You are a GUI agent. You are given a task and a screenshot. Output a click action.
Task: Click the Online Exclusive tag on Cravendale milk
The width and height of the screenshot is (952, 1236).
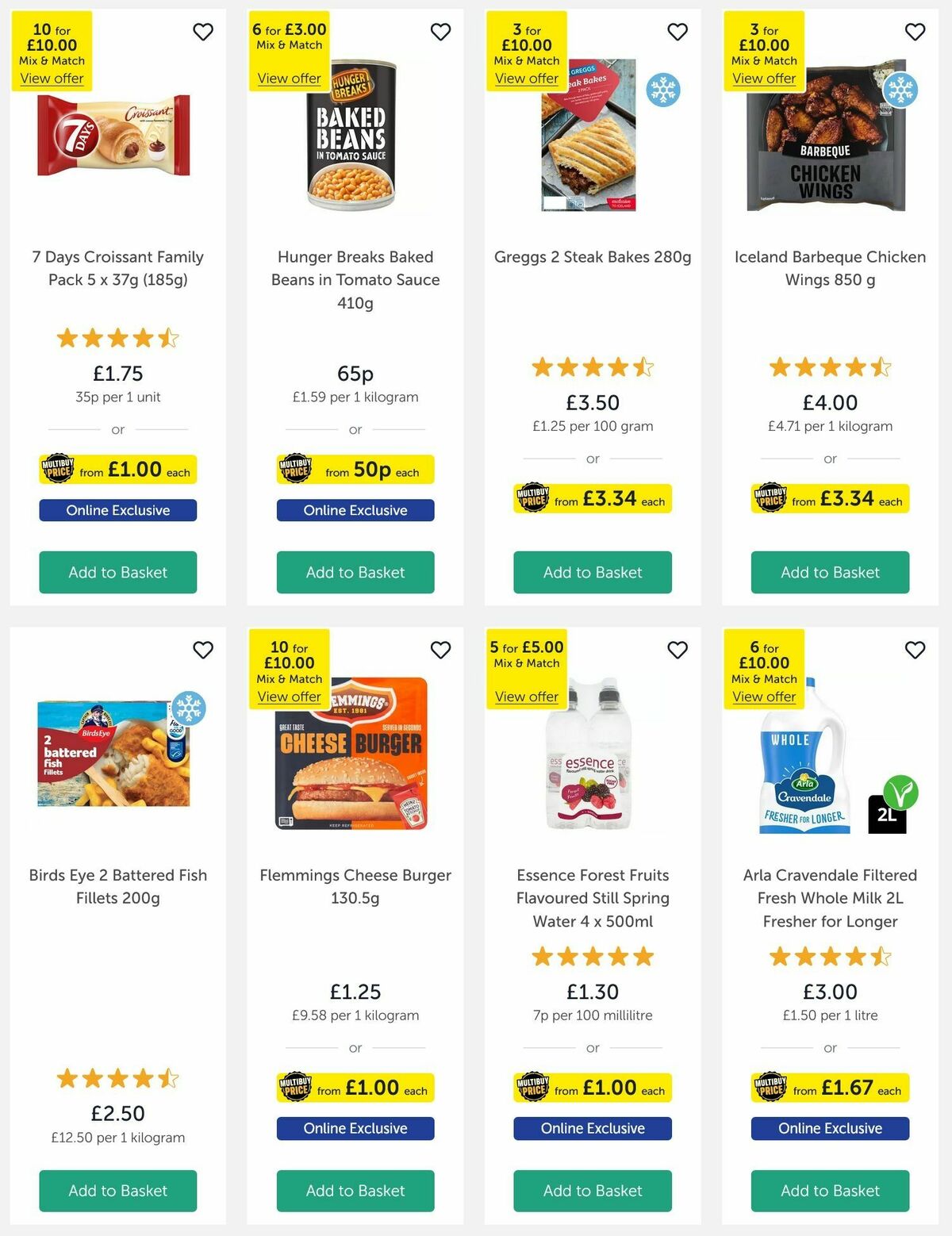(829, 1128)
